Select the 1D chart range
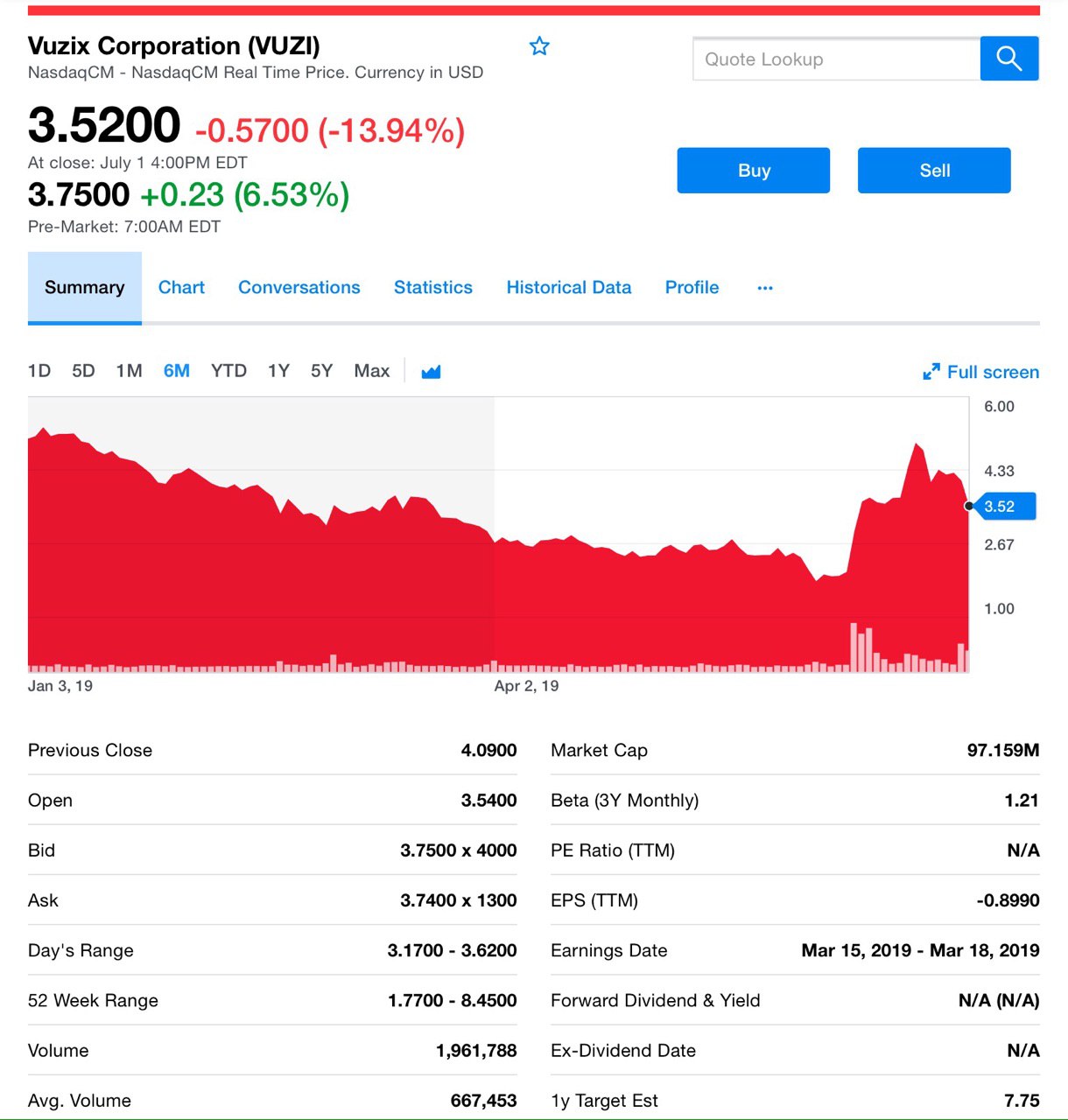 [39, 371]
